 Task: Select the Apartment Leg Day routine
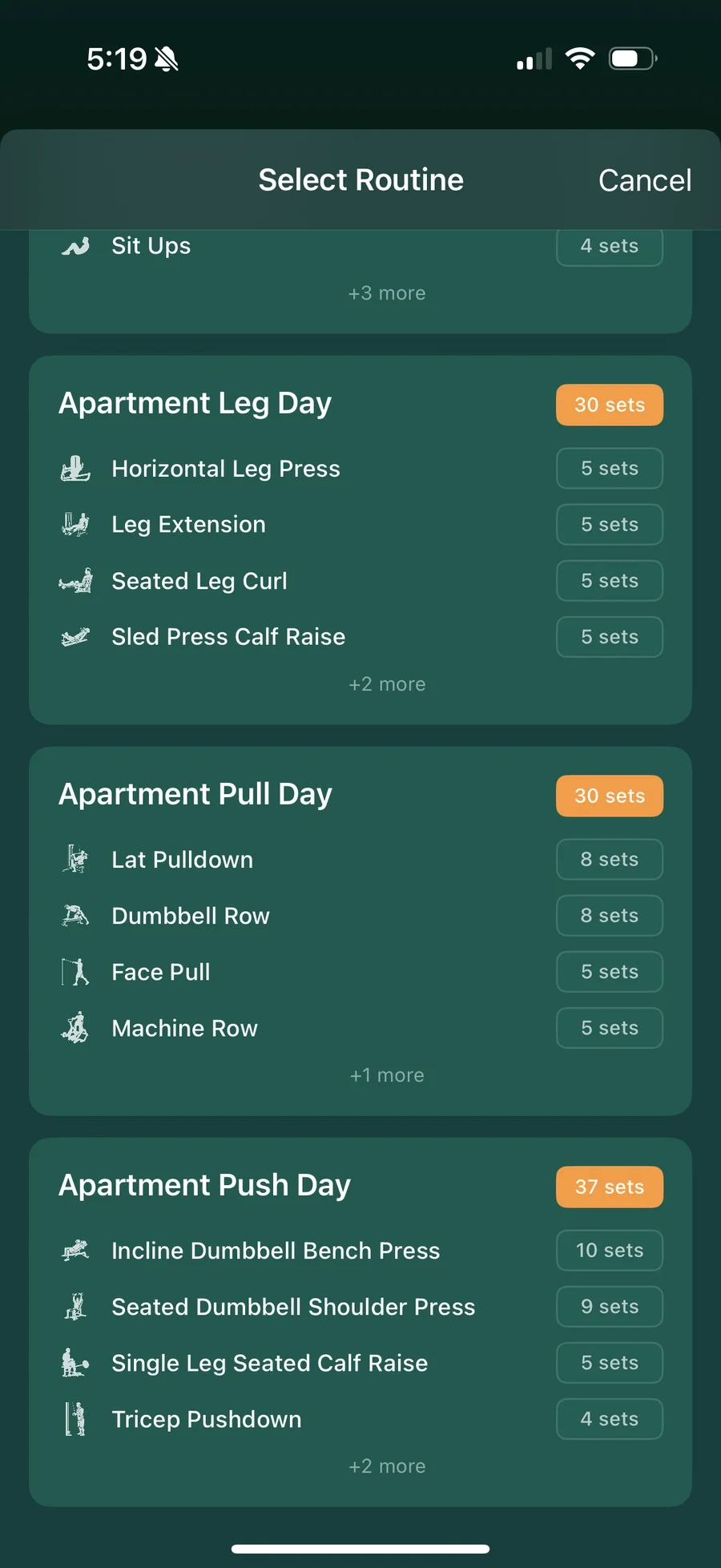[195, 403]
